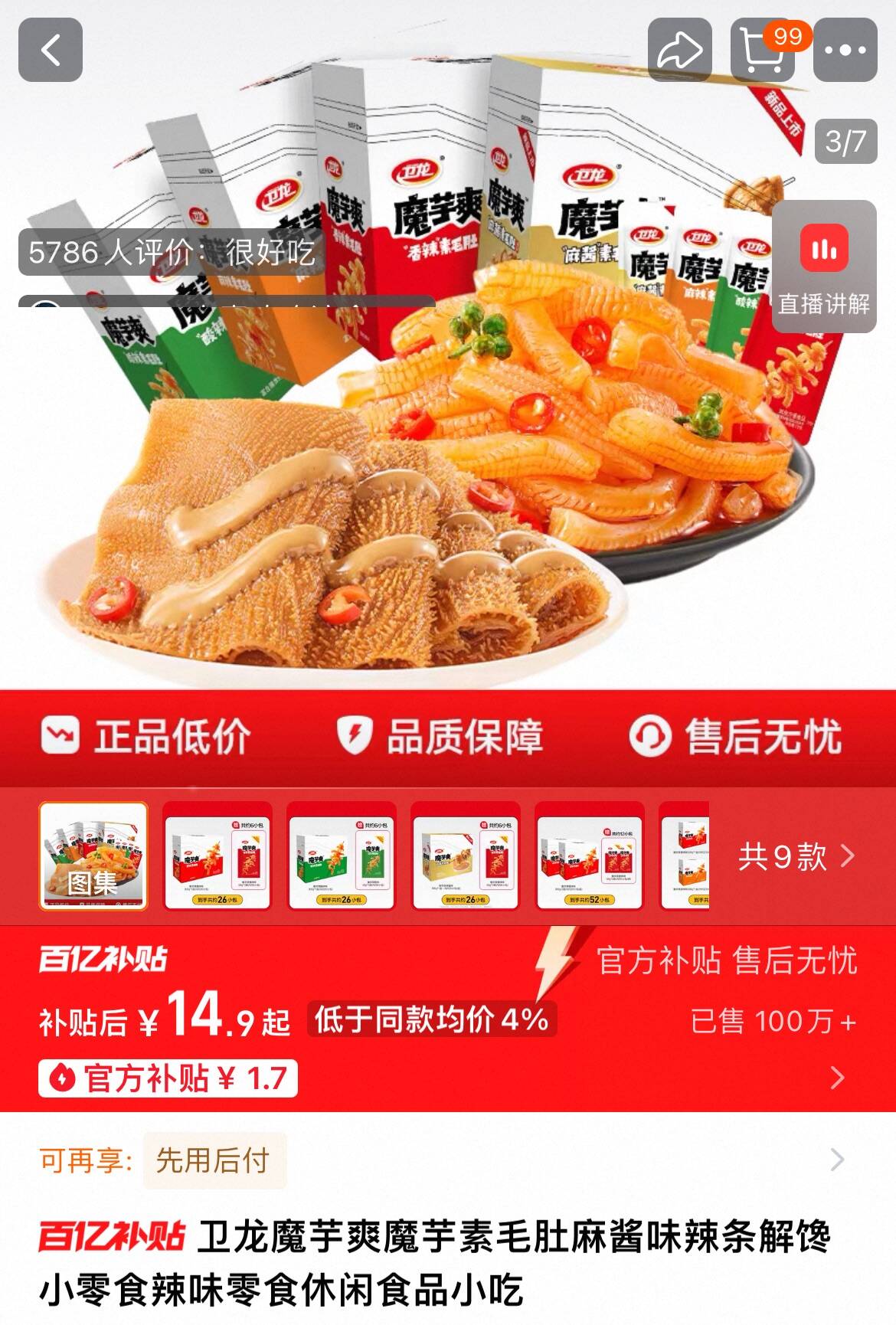
Task: Open the shopping cart with 99 badge
Action: (x=762, y=47)
